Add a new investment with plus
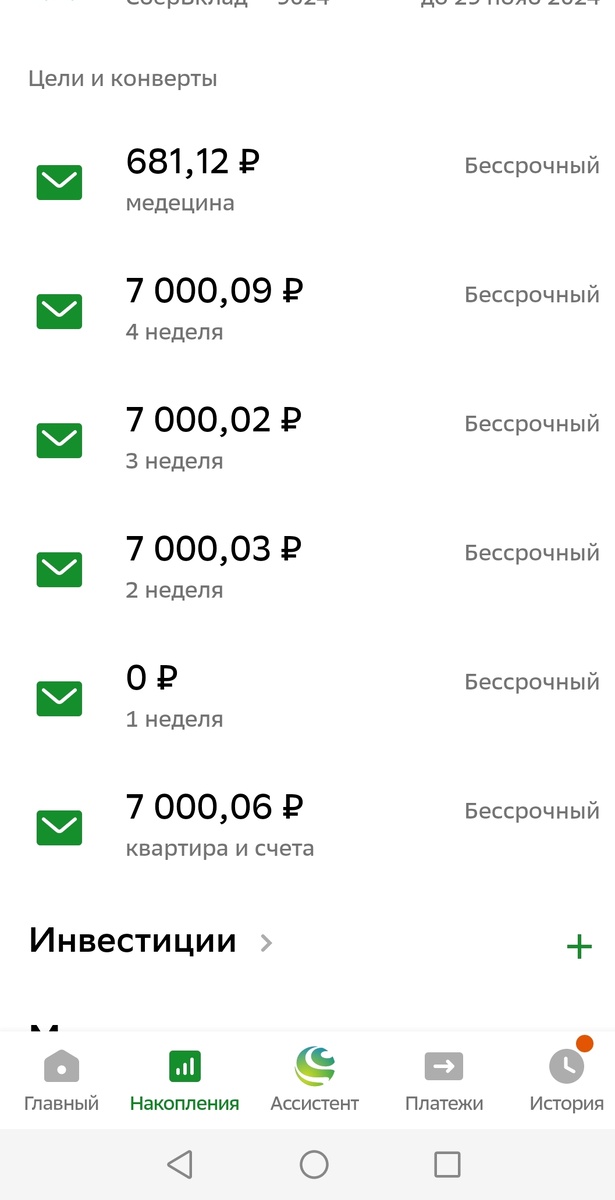The width and height of the screenshot is (615, 1200). click(579, 946)
